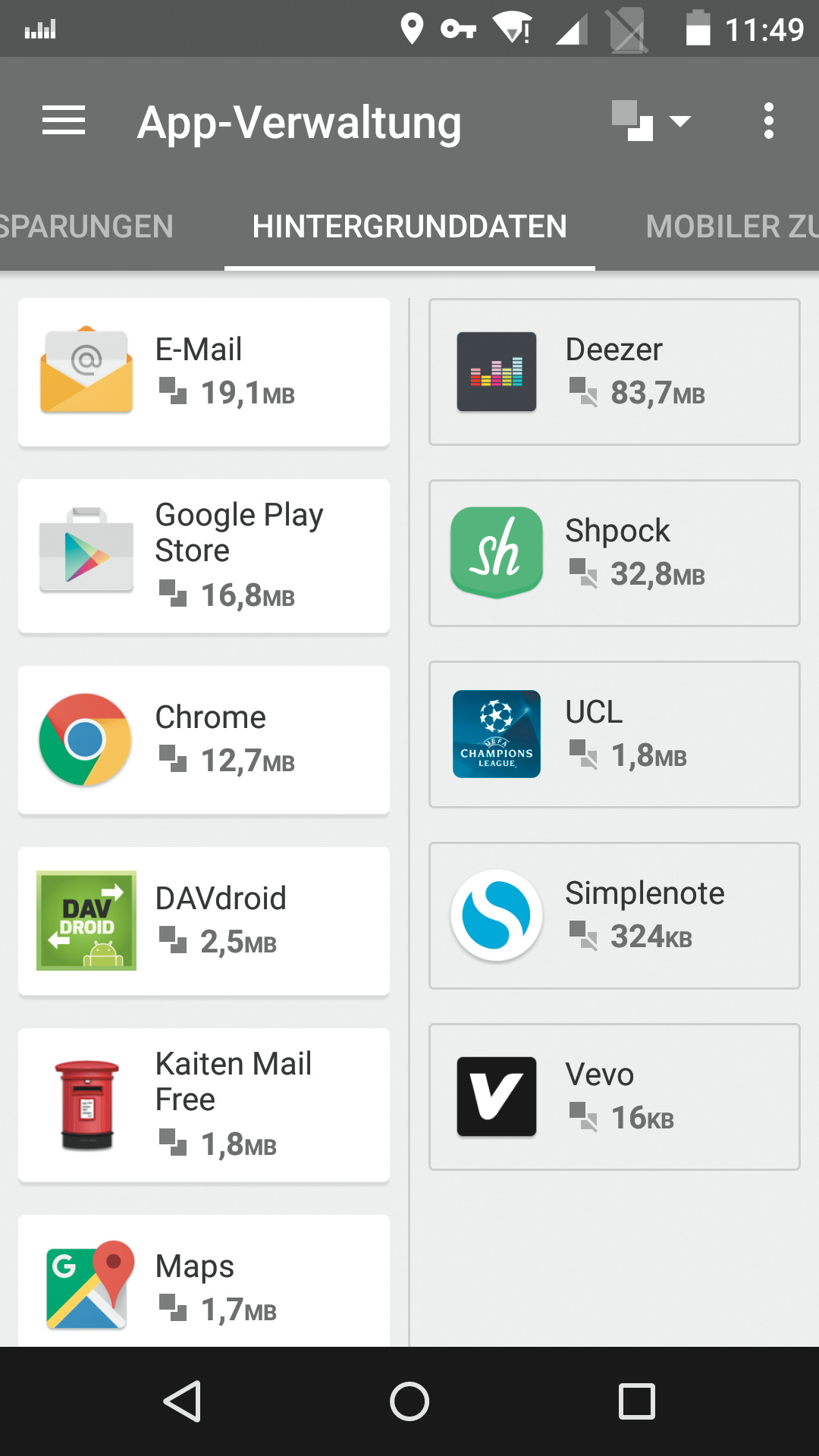
Task: Open the UCL app card
Action: [x=614, y=734]
